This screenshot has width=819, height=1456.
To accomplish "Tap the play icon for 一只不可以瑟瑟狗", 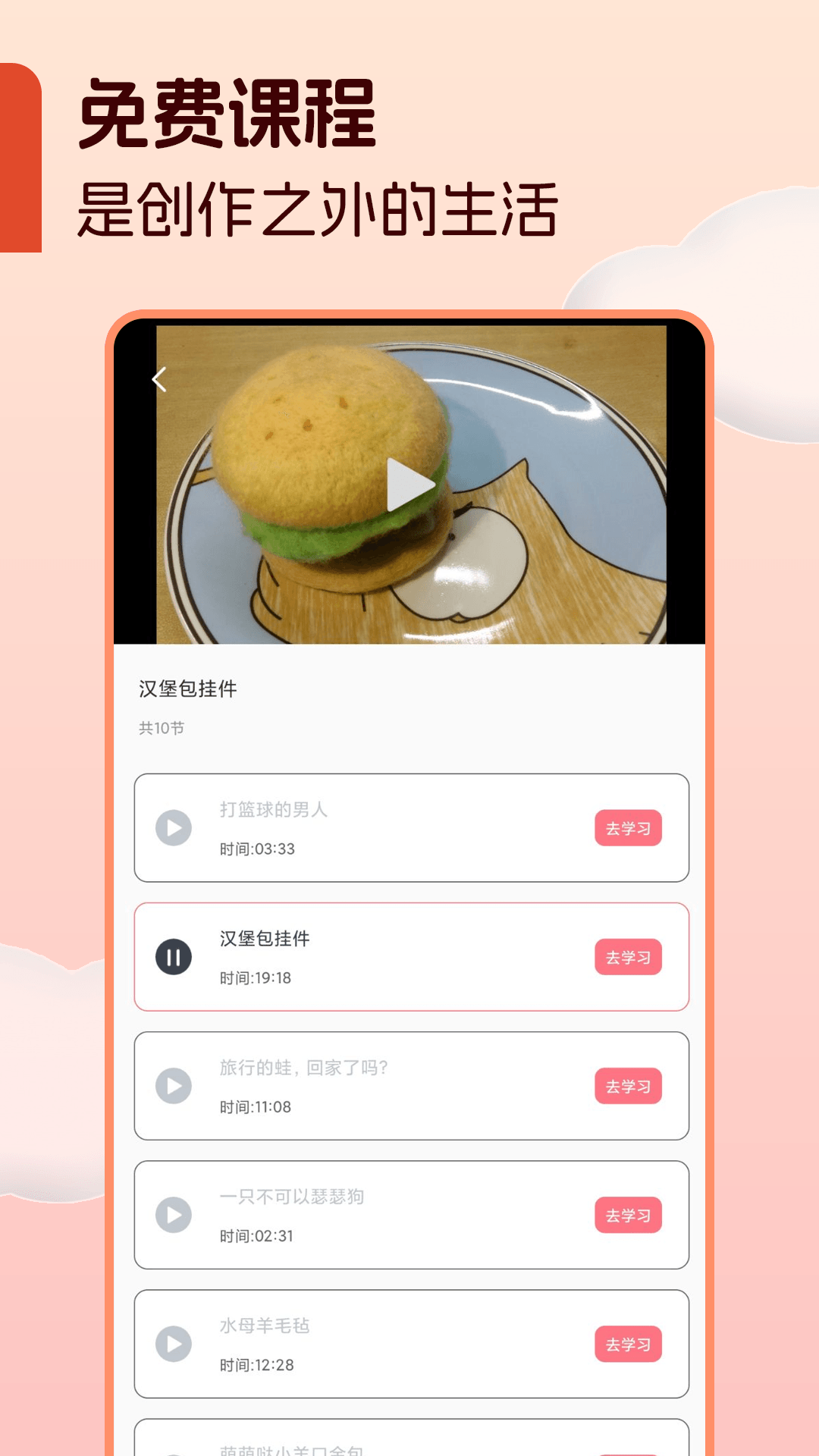I will (x=174, y=1215).
